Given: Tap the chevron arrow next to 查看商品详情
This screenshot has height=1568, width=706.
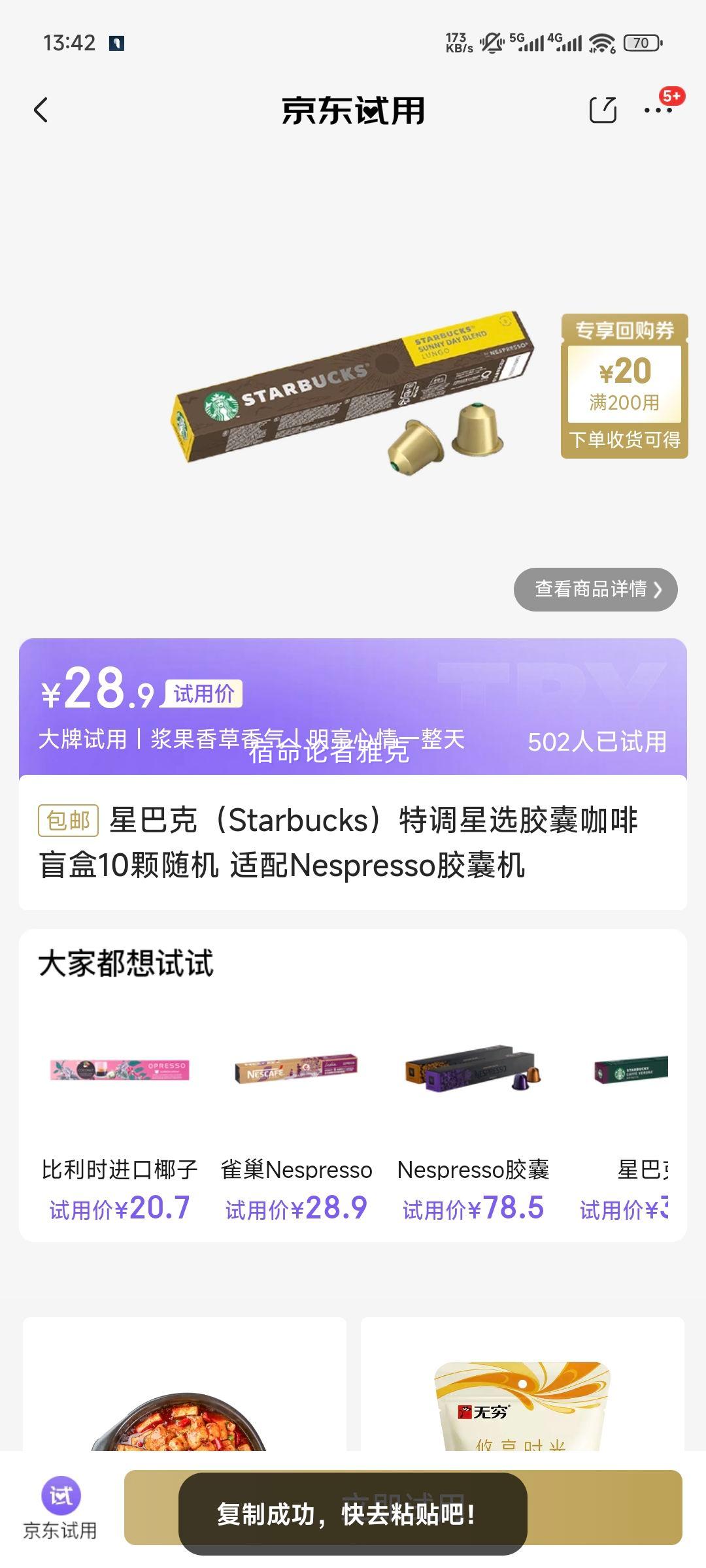Looking at the screenshot, I should click(x=660, y=589).
